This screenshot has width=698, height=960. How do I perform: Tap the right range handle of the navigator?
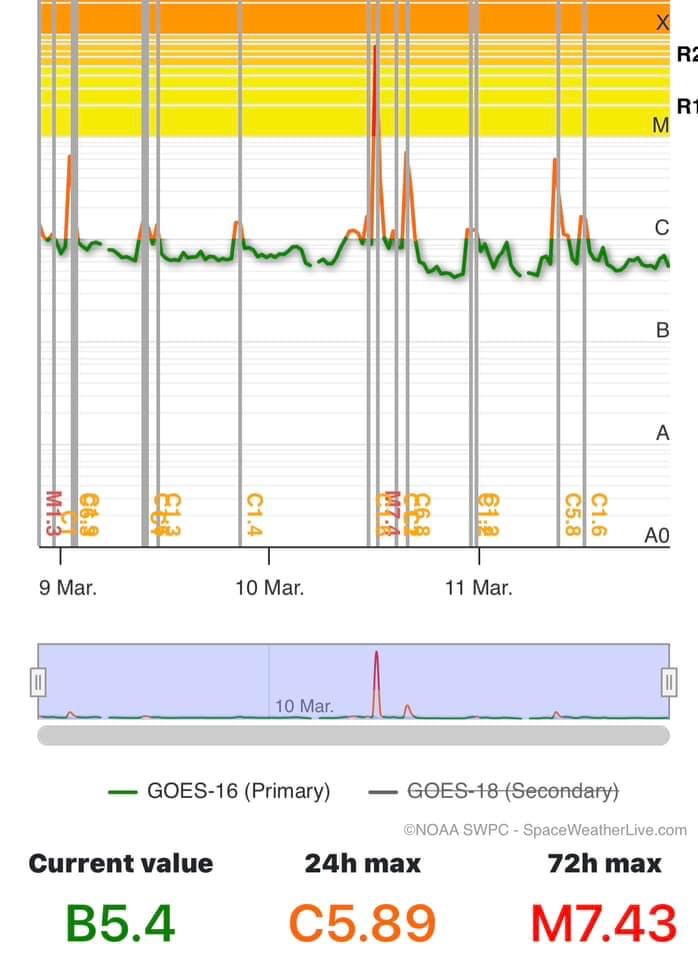669,681
